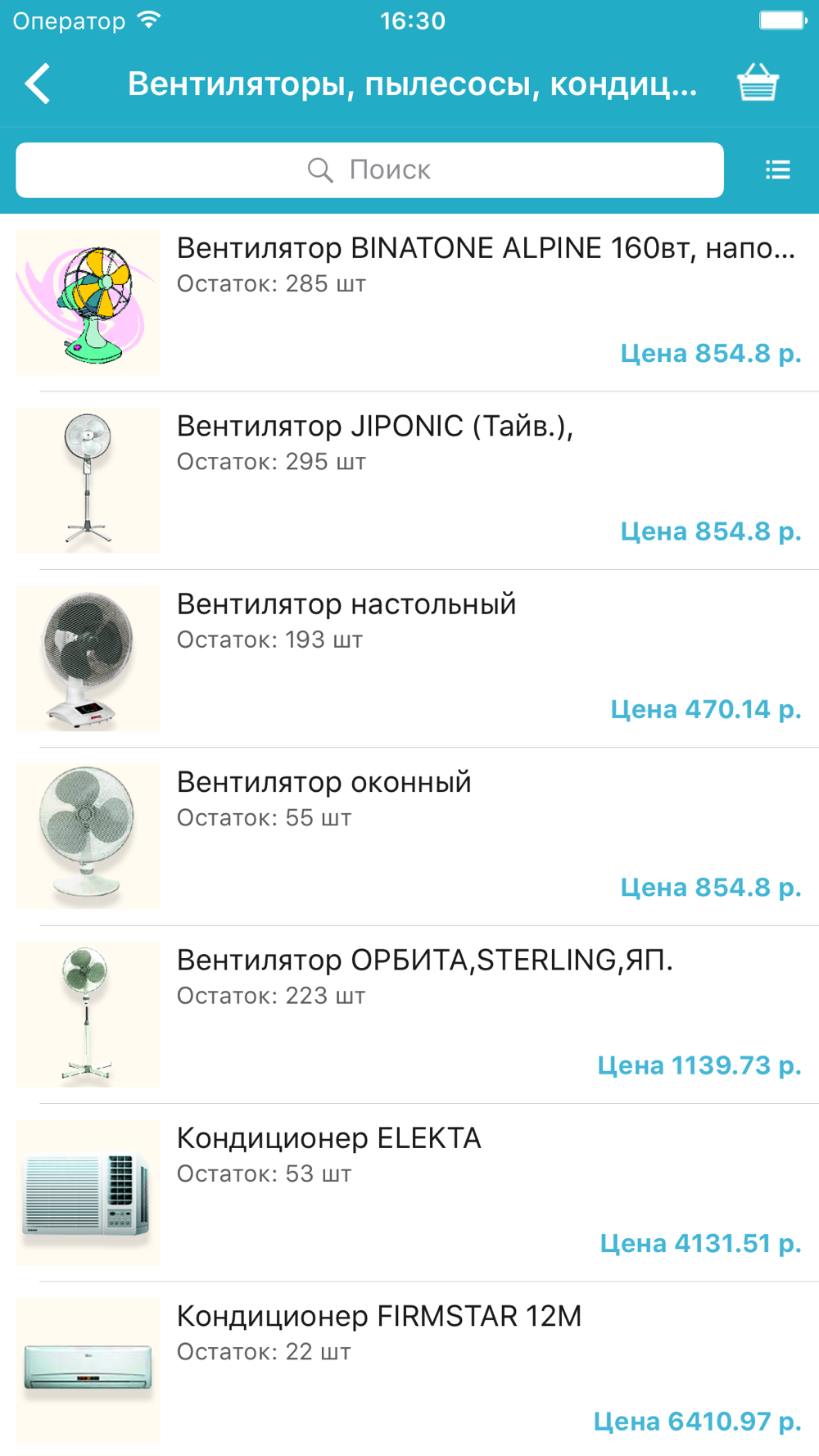Open the shopping basket
The image size is (819, 1456).
(758, 83)
